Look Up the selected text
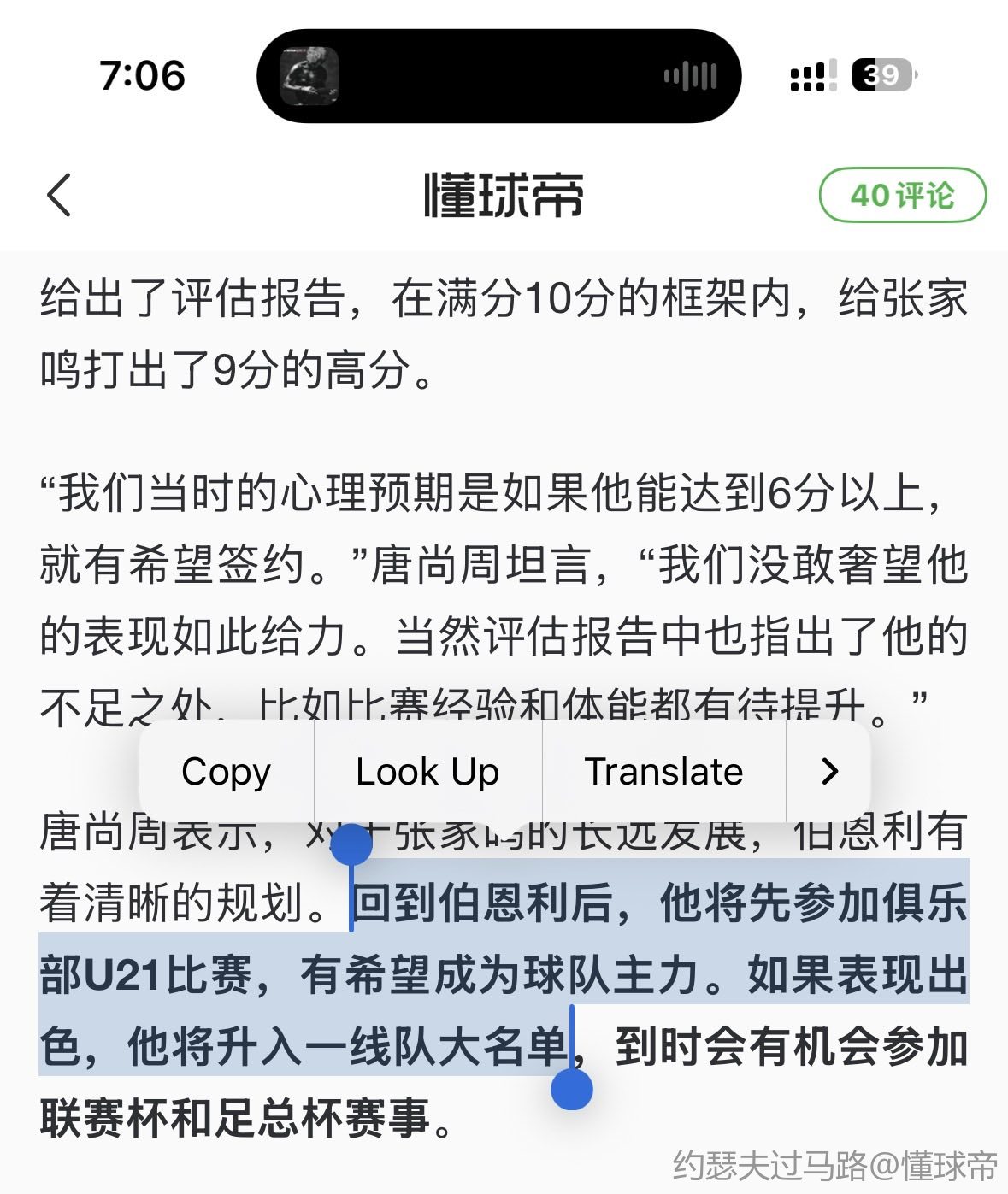 click(x=427, y=772)
